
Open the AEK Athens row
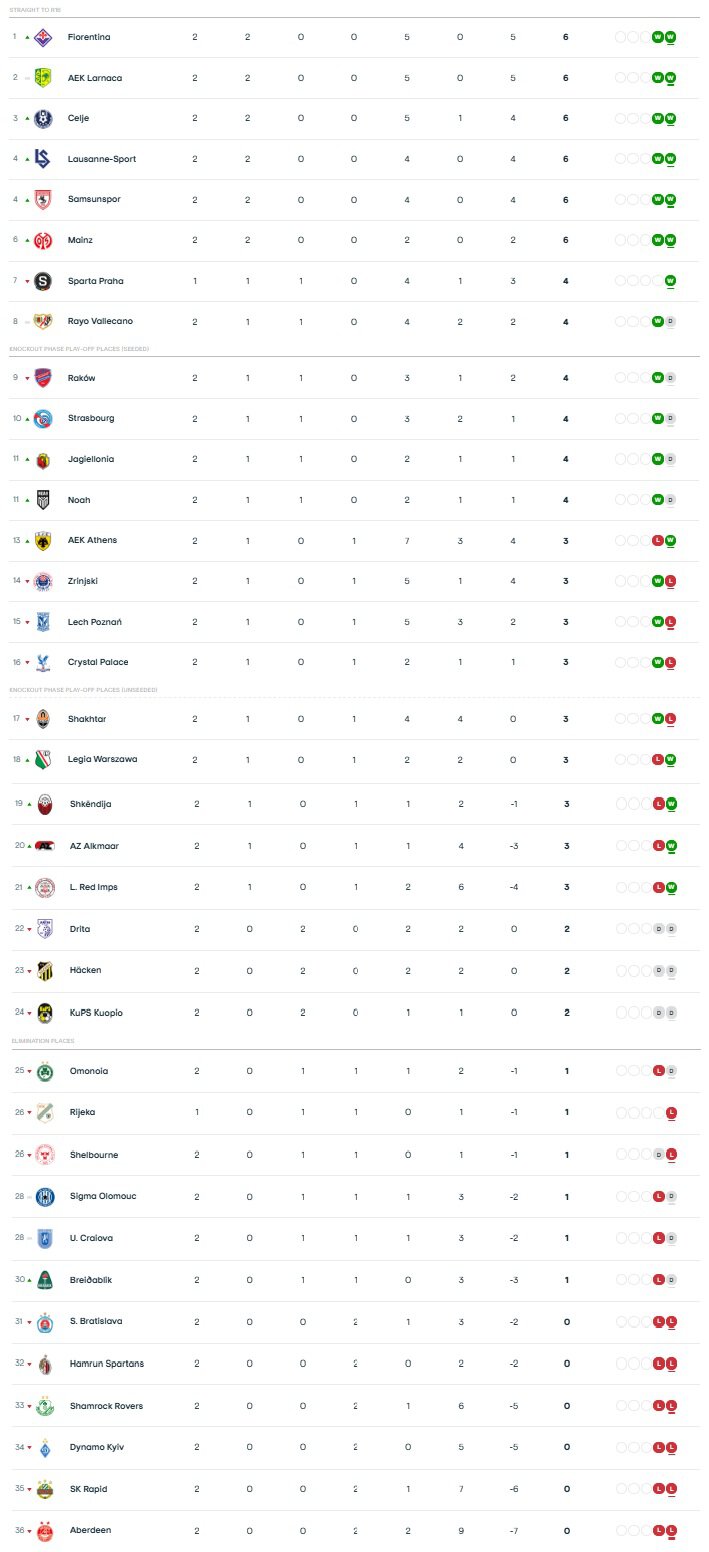92,540
